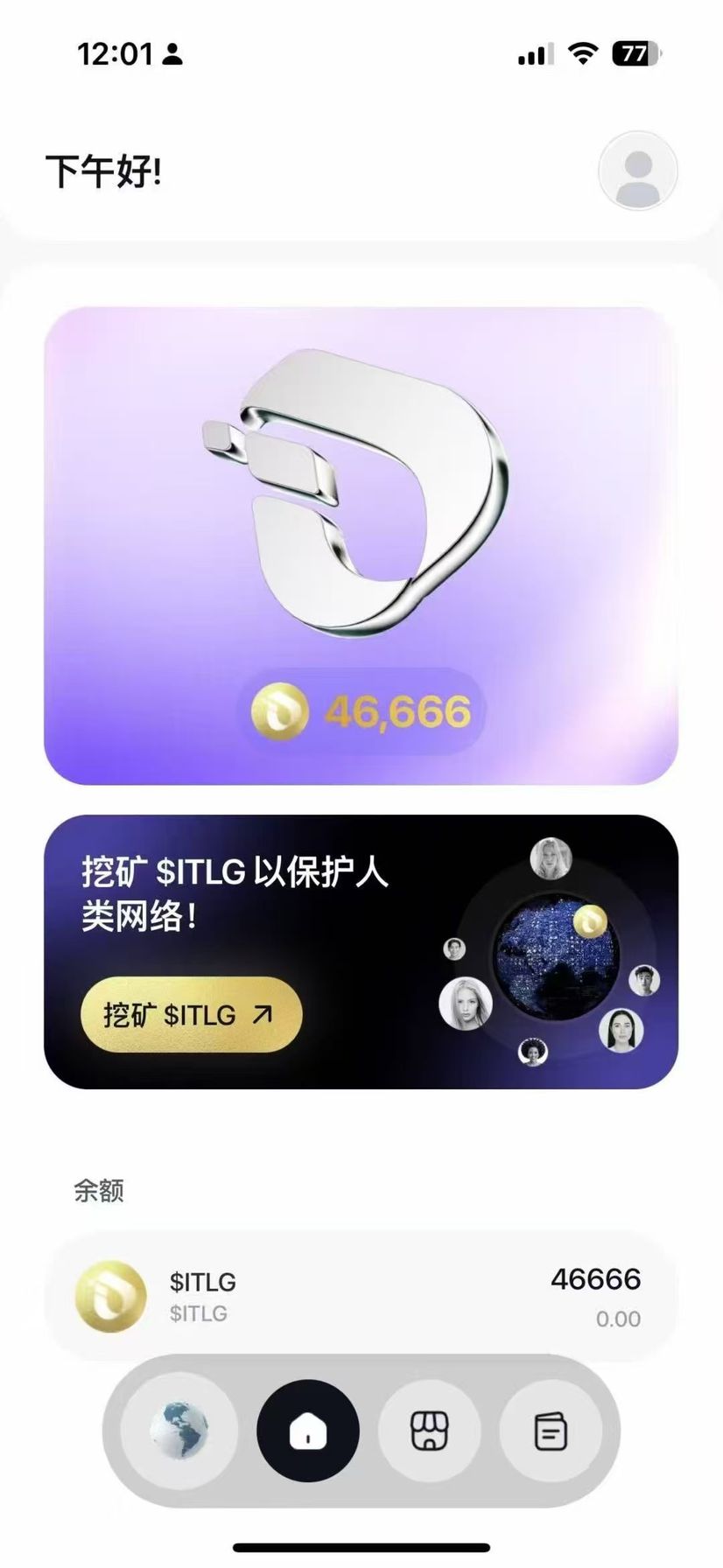Screen dimensions: 723x1568
Task: Open the globe discover icon in bottom navigation
Action: (182, 1431)
